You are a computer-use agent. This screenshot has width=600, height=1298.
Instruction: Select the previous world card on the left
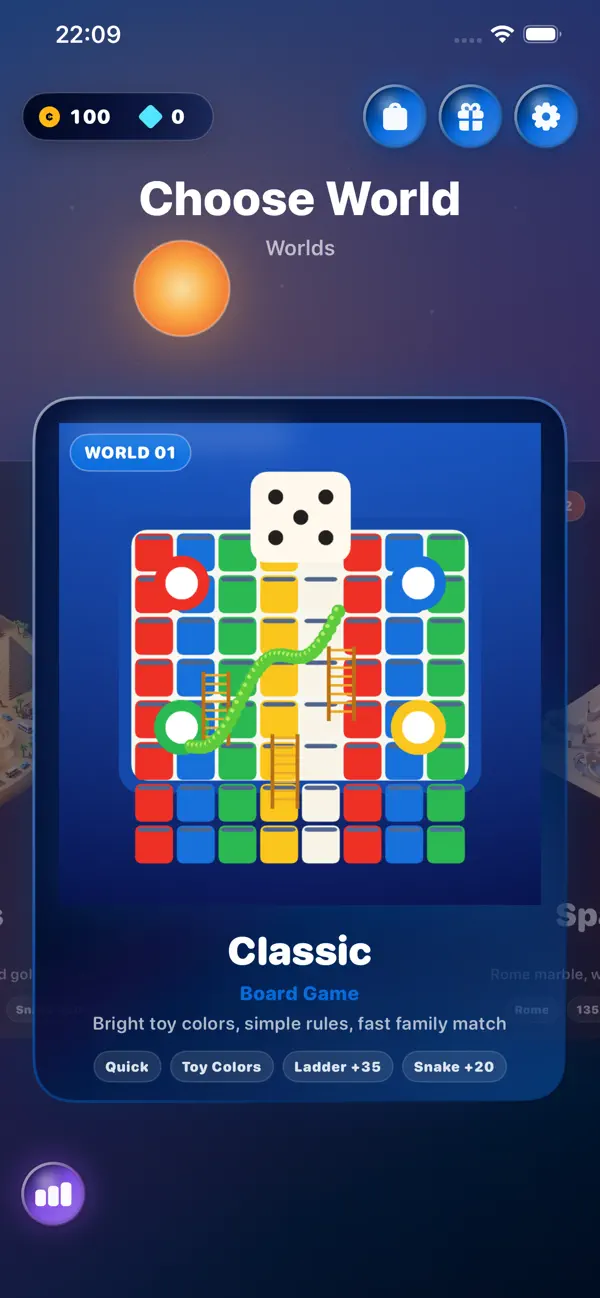[17, 749]
